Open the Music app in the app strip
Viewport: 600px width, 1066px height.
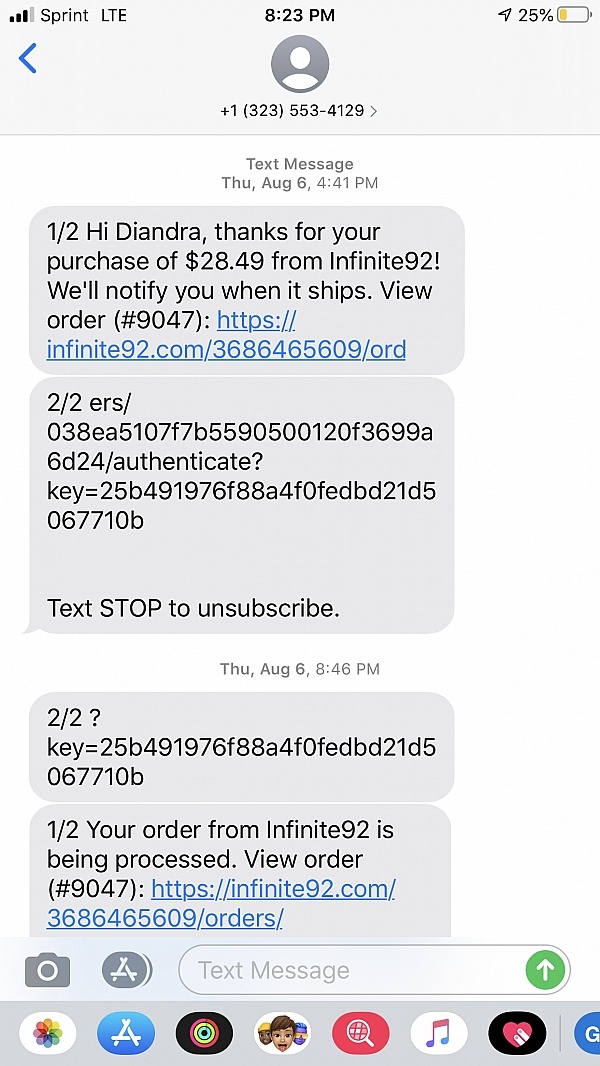click(x=439, y=1033)
